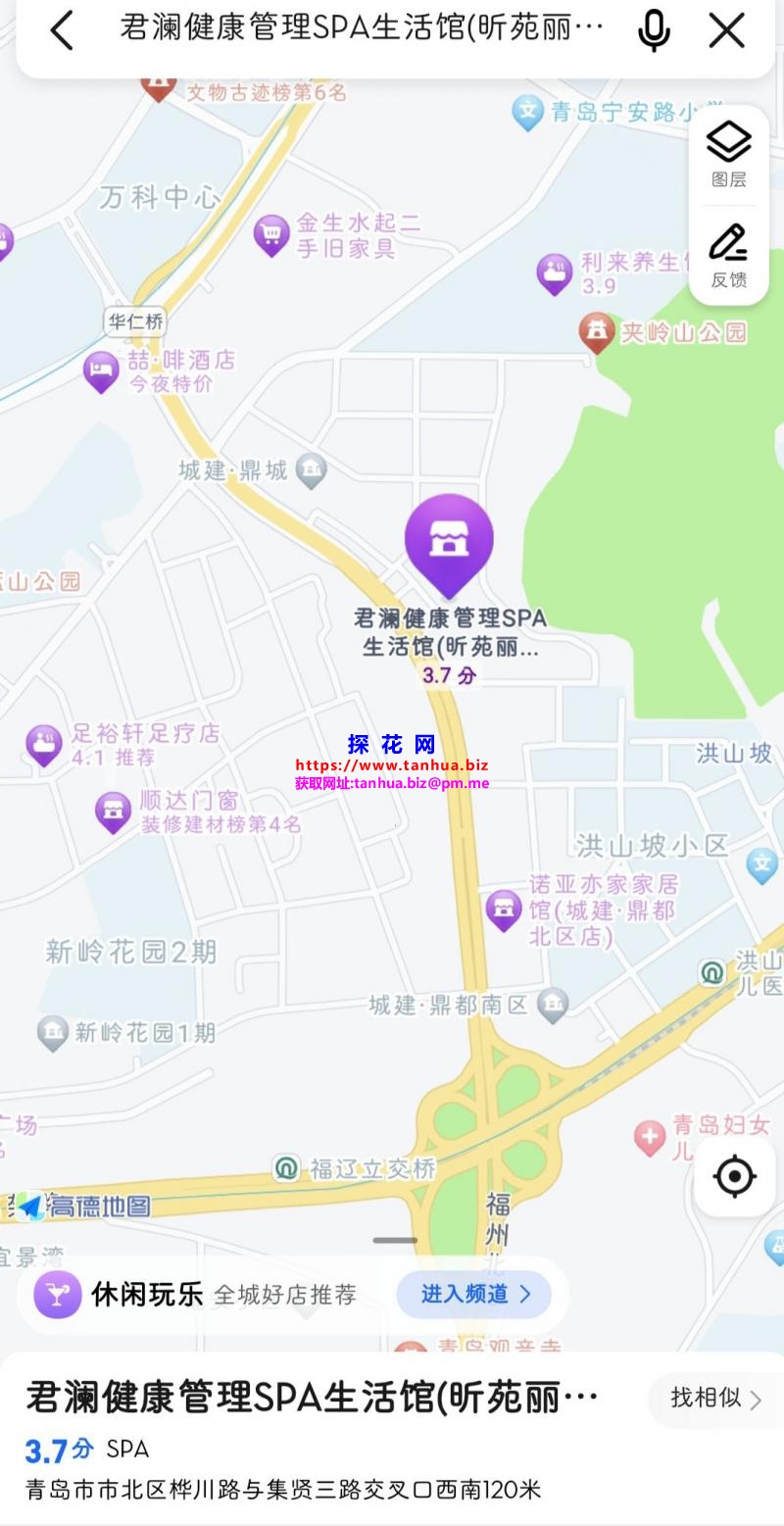Open the 君澜健康管理SPA生活馆 detail card
This screenshot has height=1526, width=784.
[312, 1399]
